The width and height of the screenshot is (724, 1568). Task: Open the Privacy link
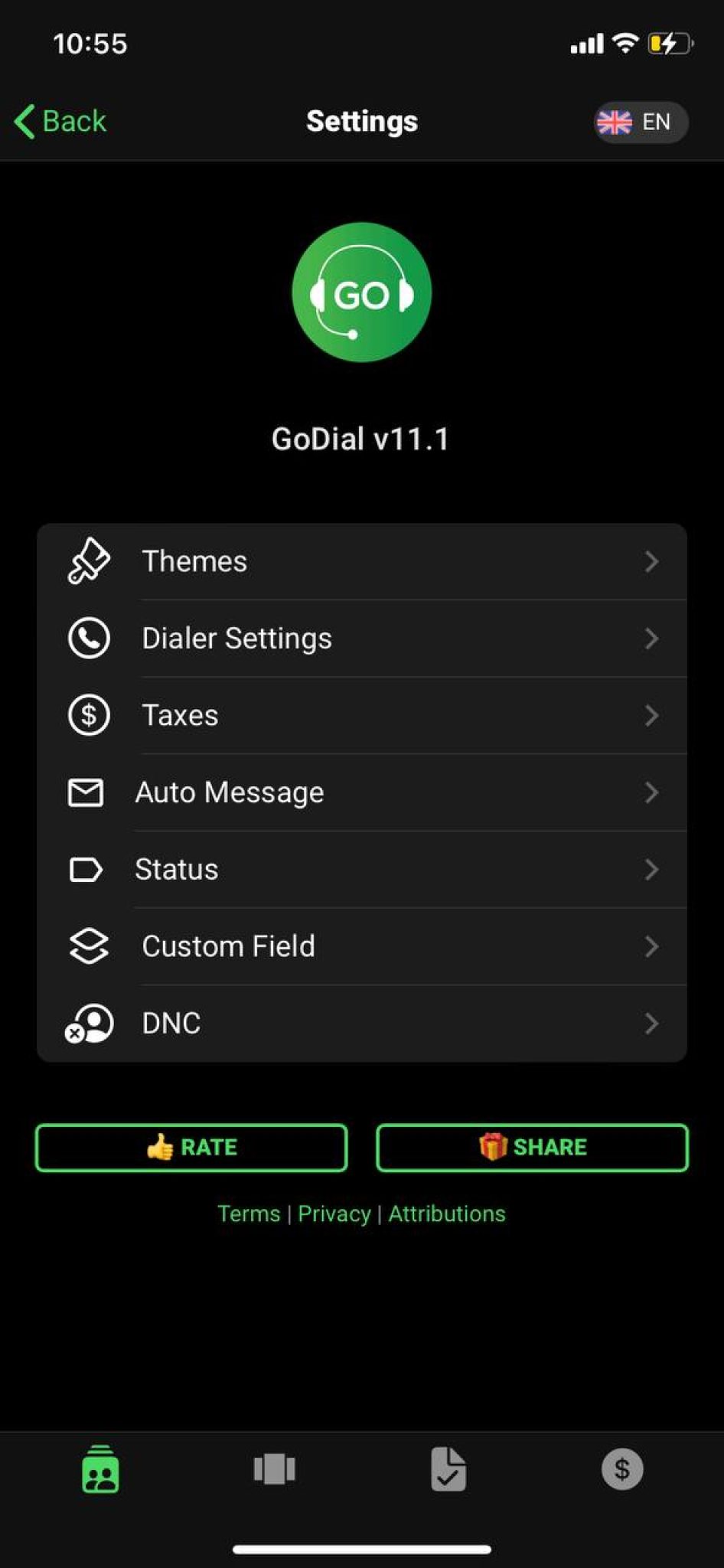[x=334, y=1214]
